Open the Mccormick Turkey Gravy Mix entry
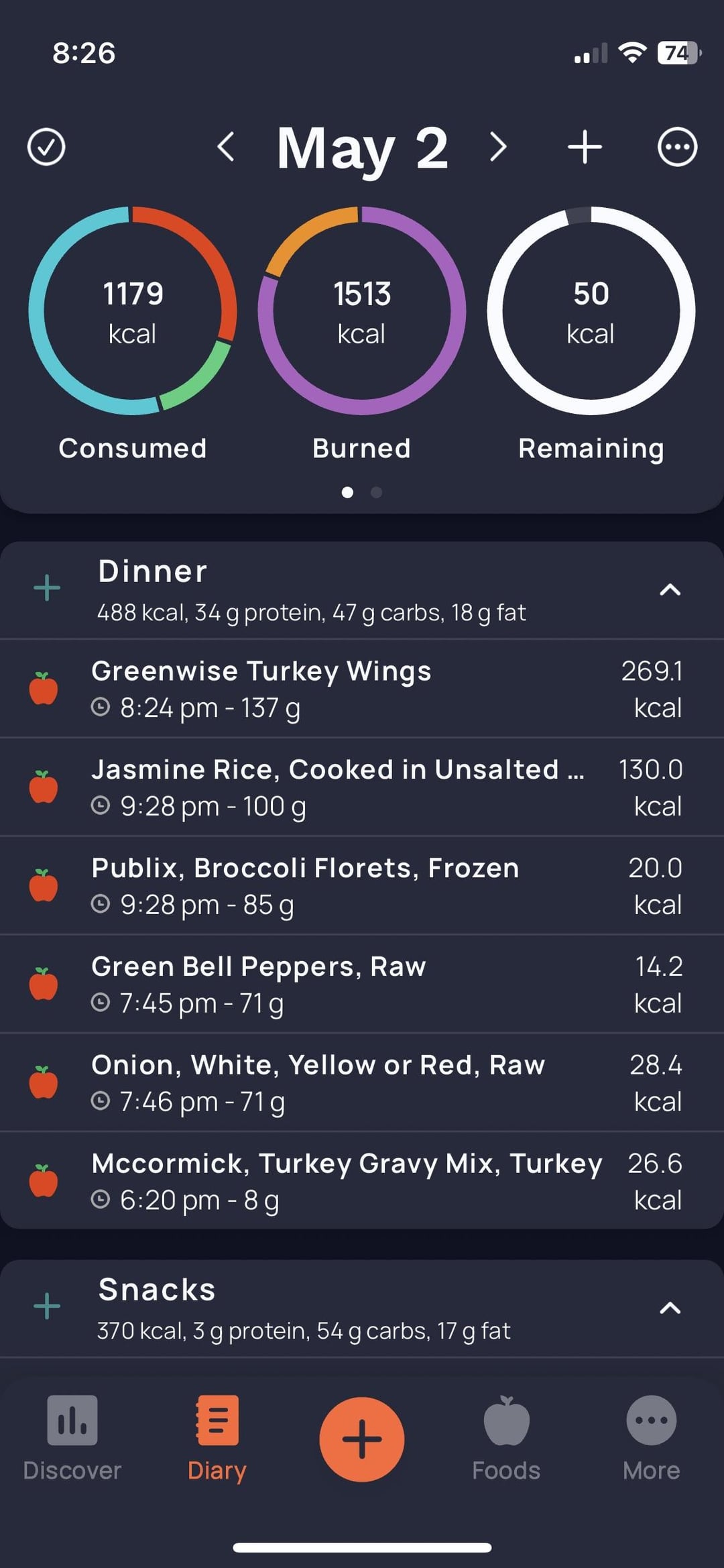The height and width of the screenshot is (1568, 724). click(362, 1181)
